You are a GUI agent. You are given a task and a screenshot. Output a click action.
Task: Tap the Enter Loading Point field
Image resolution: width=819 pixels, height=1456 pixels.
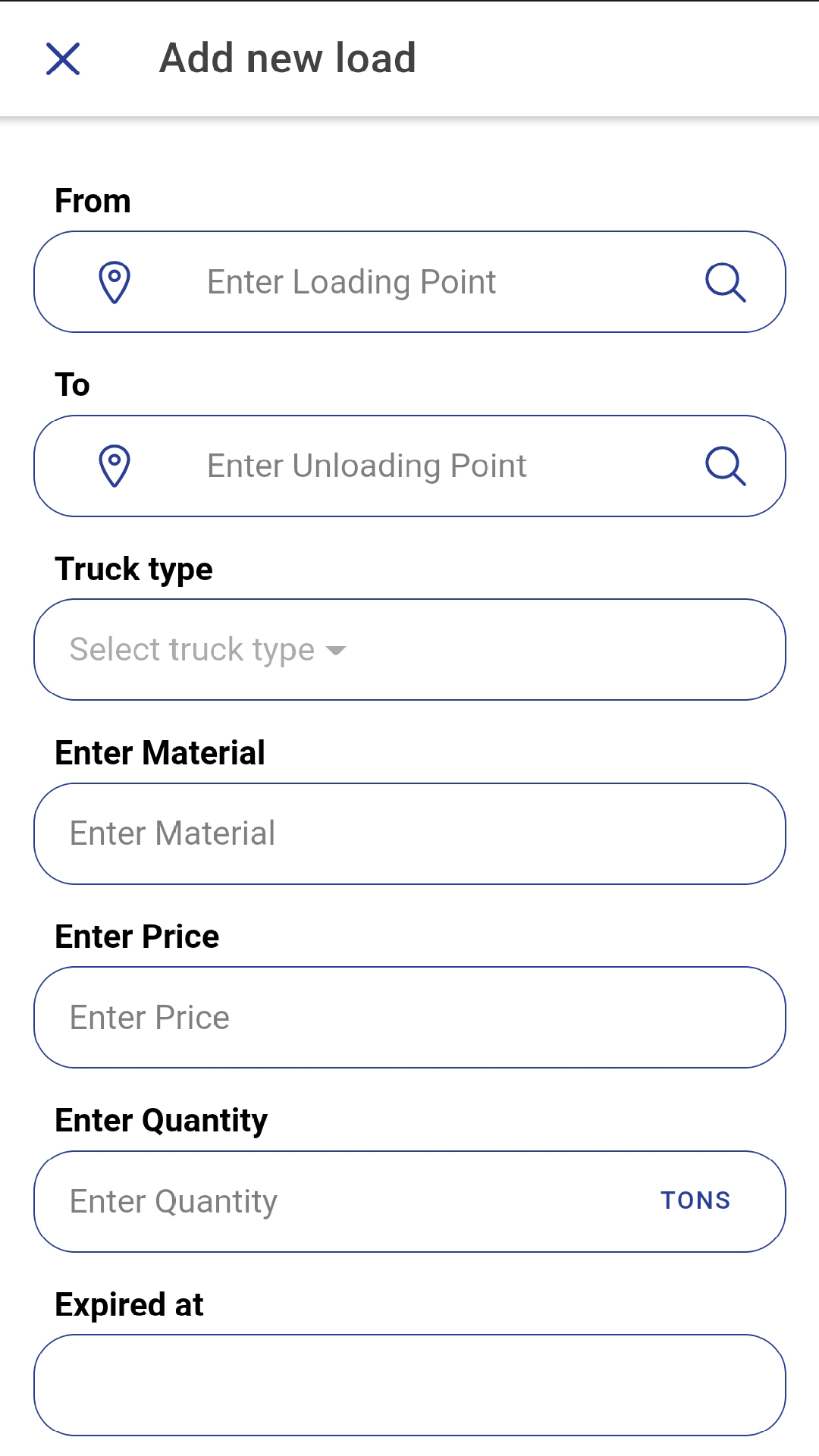409,282
